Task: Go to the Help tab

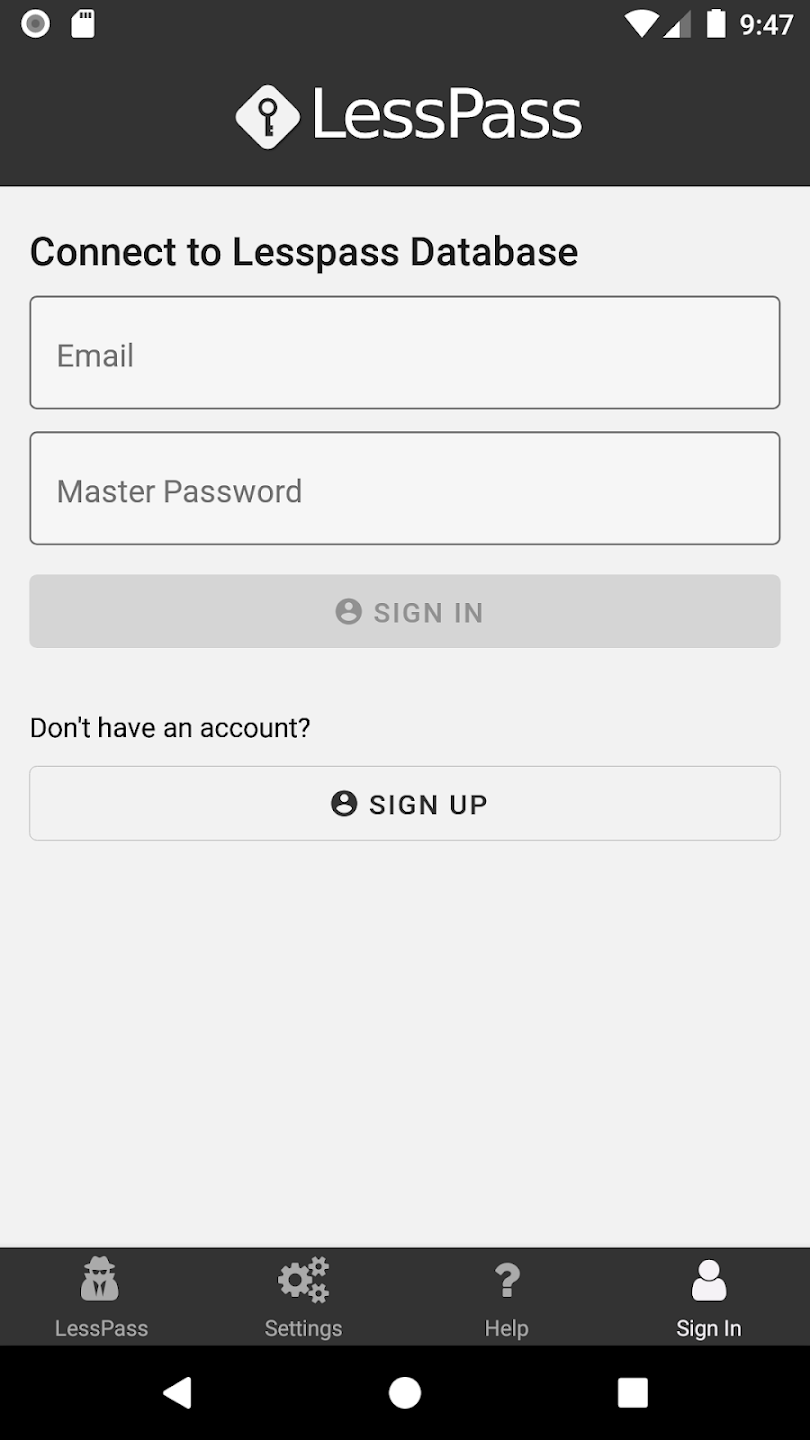Action: tap(506, 1297)
